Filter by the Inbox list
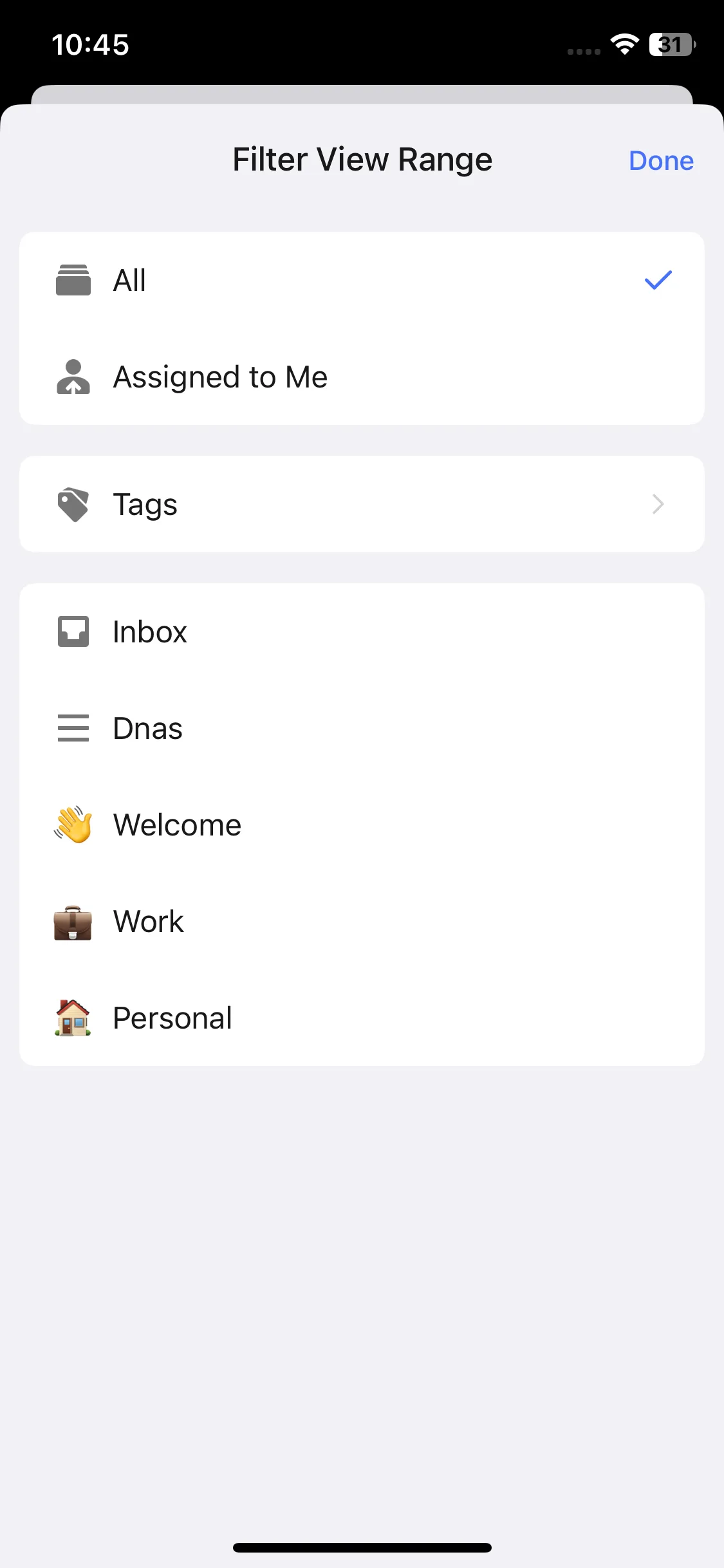Image resolution: width=724 pixels, height=1568 pixels. click(362, 631)
